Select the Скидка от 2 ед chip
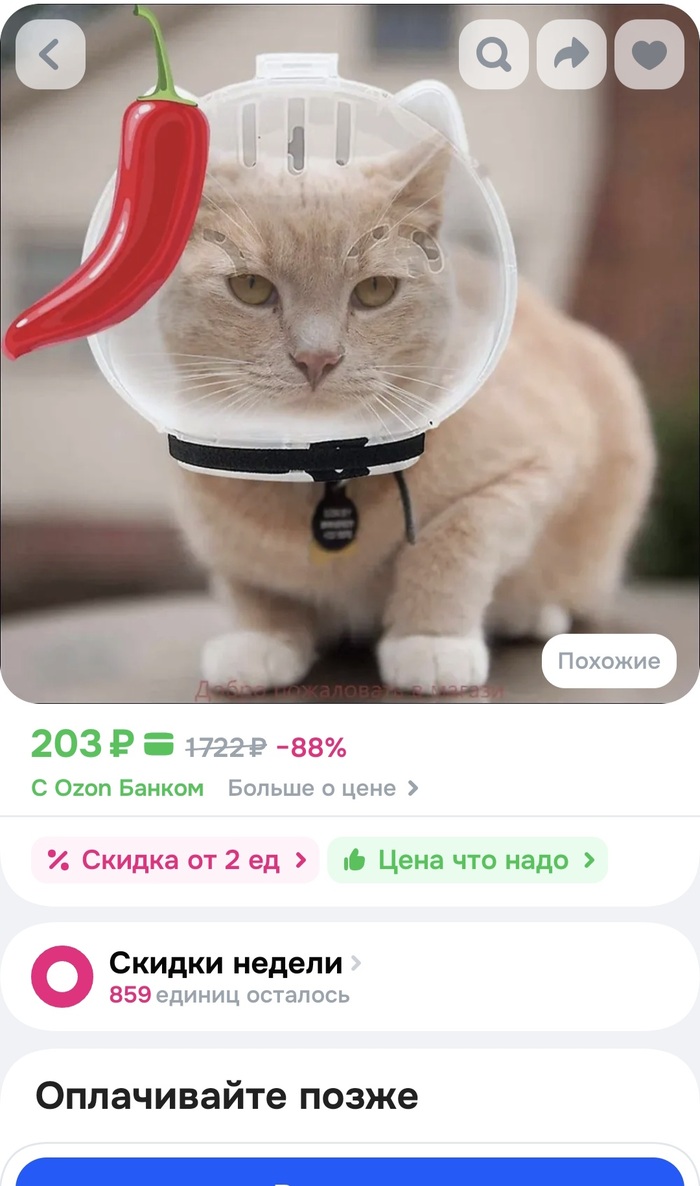The image size is (700, 1186). point(176,860)
